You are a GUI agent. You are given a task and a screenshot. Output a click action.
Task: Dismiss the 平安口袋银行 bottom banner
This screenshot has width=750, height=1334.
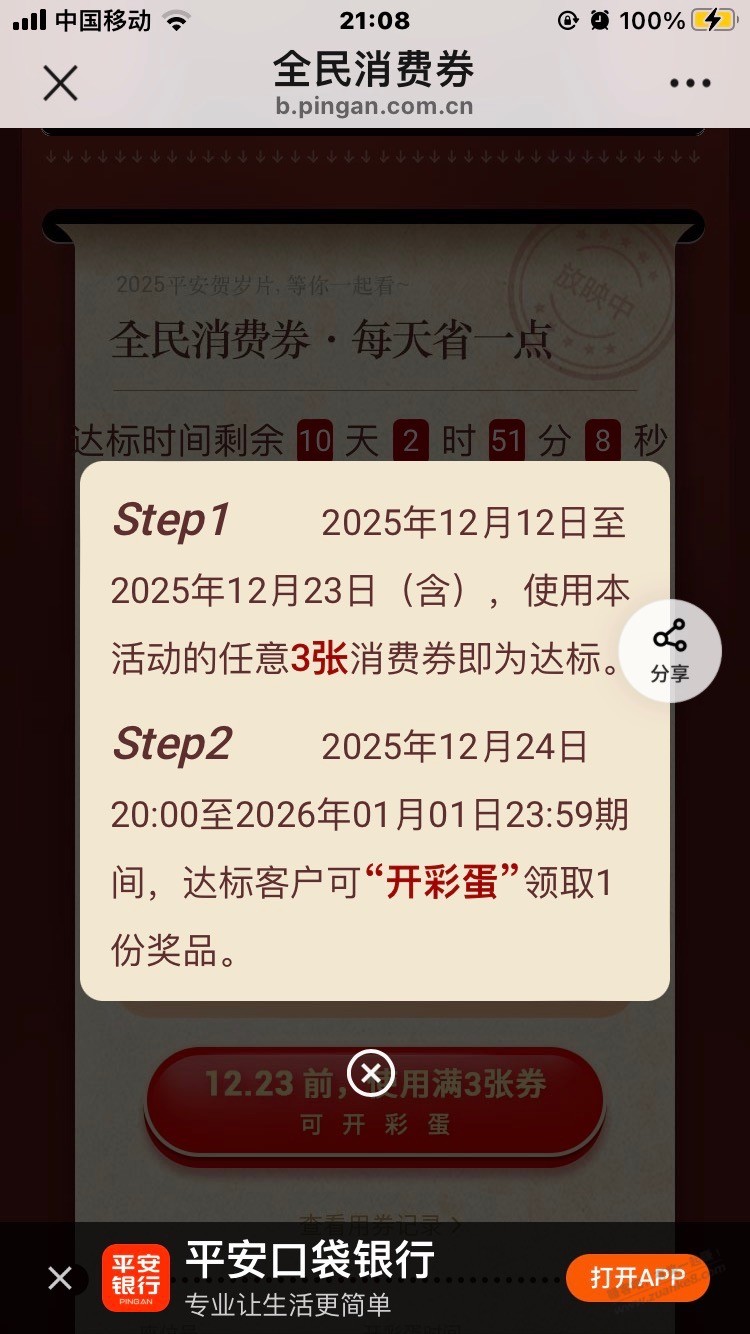[60, 1278]
